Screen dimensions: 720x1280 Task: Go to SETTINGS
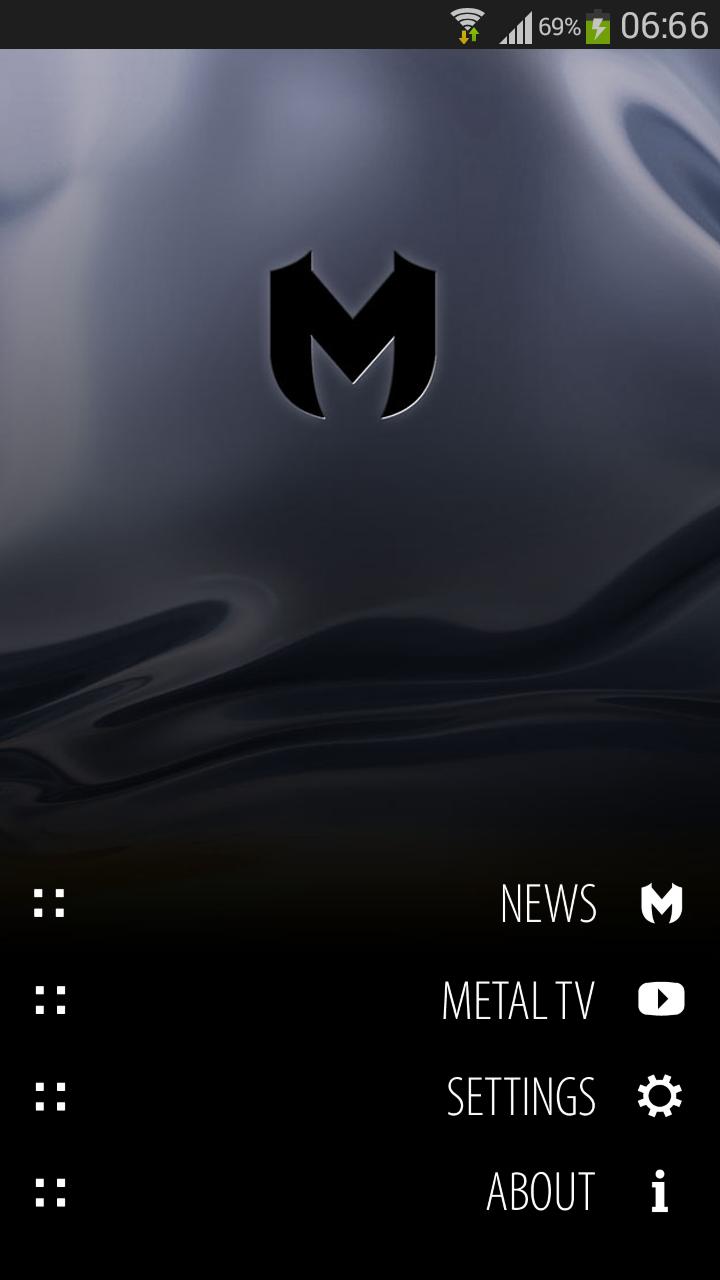521,1096
